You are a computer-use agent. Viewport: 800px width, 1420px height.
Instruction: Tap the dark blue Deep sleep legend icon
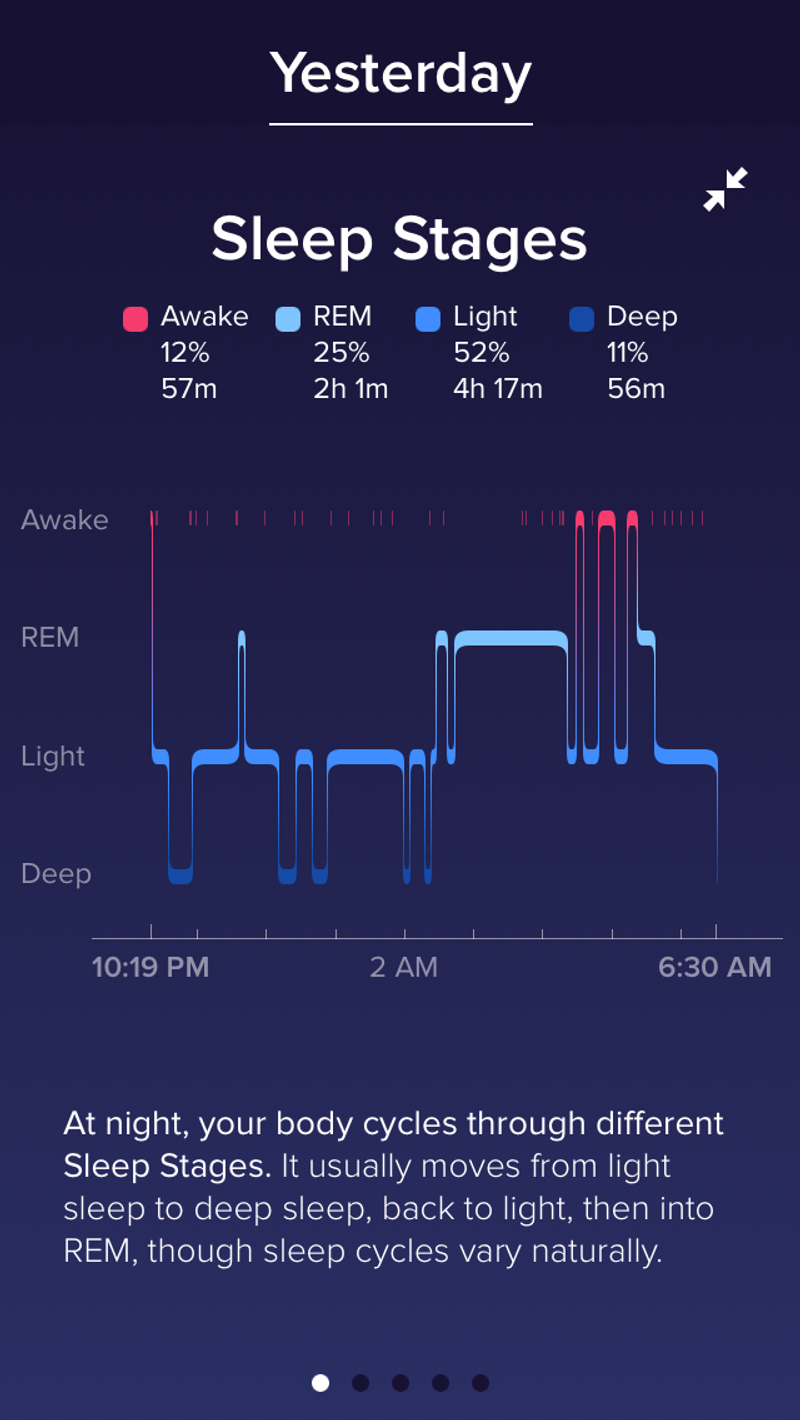coord(584,316)
